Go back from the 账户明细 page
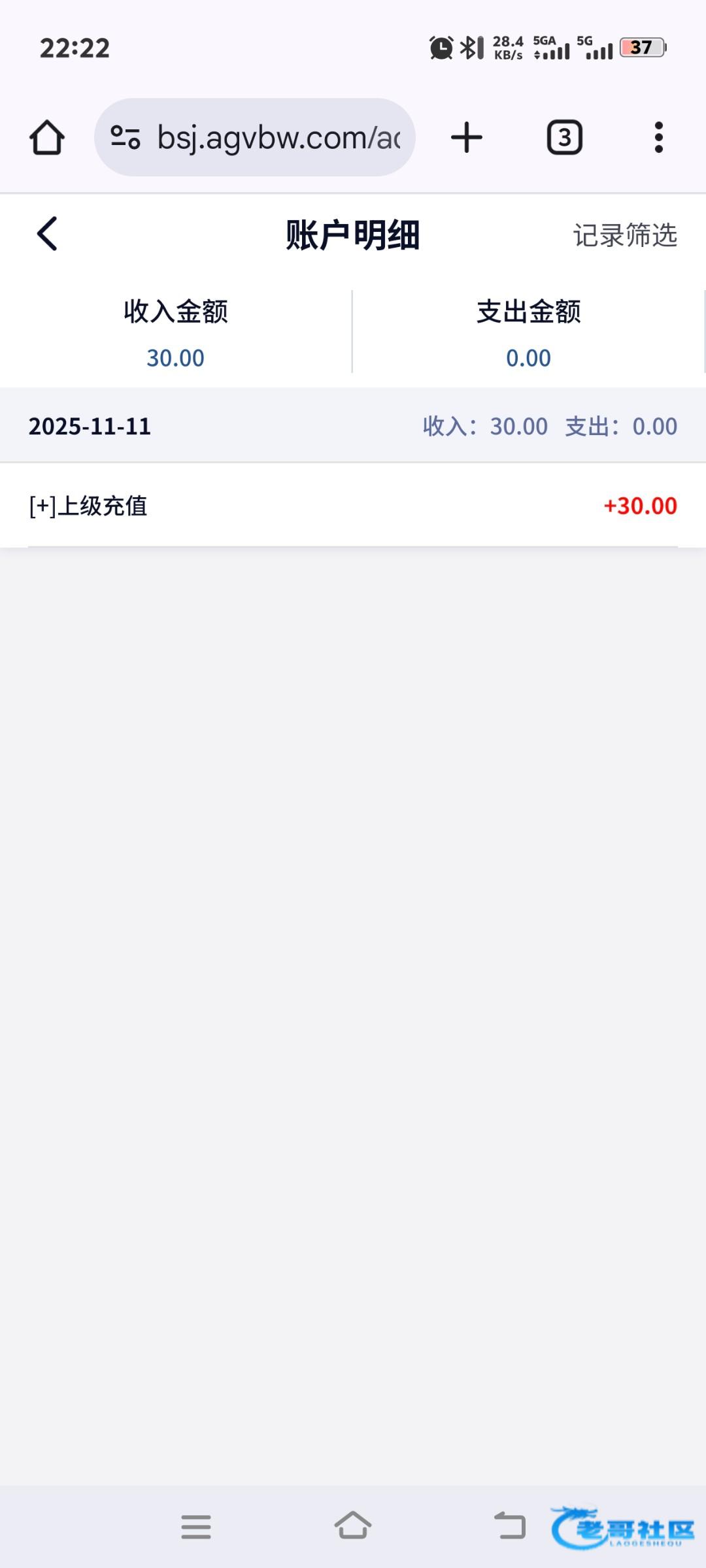The height and width of the screenshot is (1568, 706). coord(47,234)
